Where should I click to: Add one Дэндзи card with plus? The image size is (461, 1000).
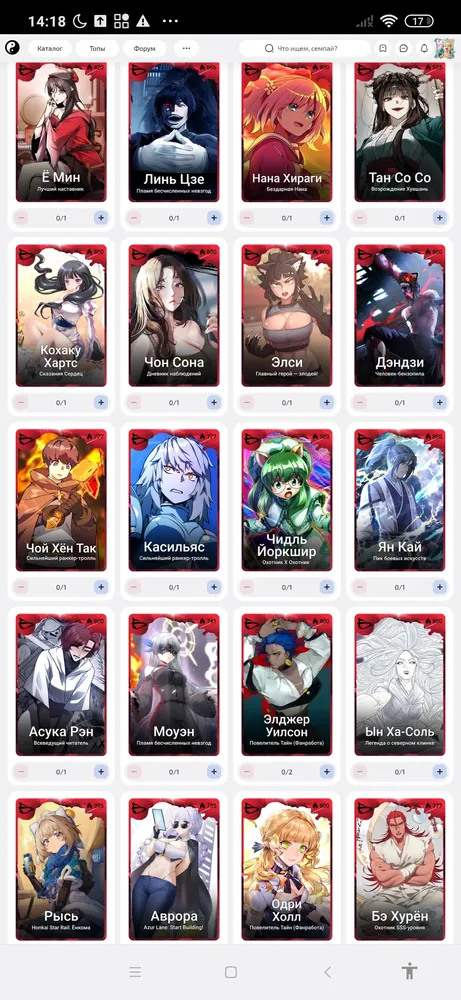coord(439,402)
